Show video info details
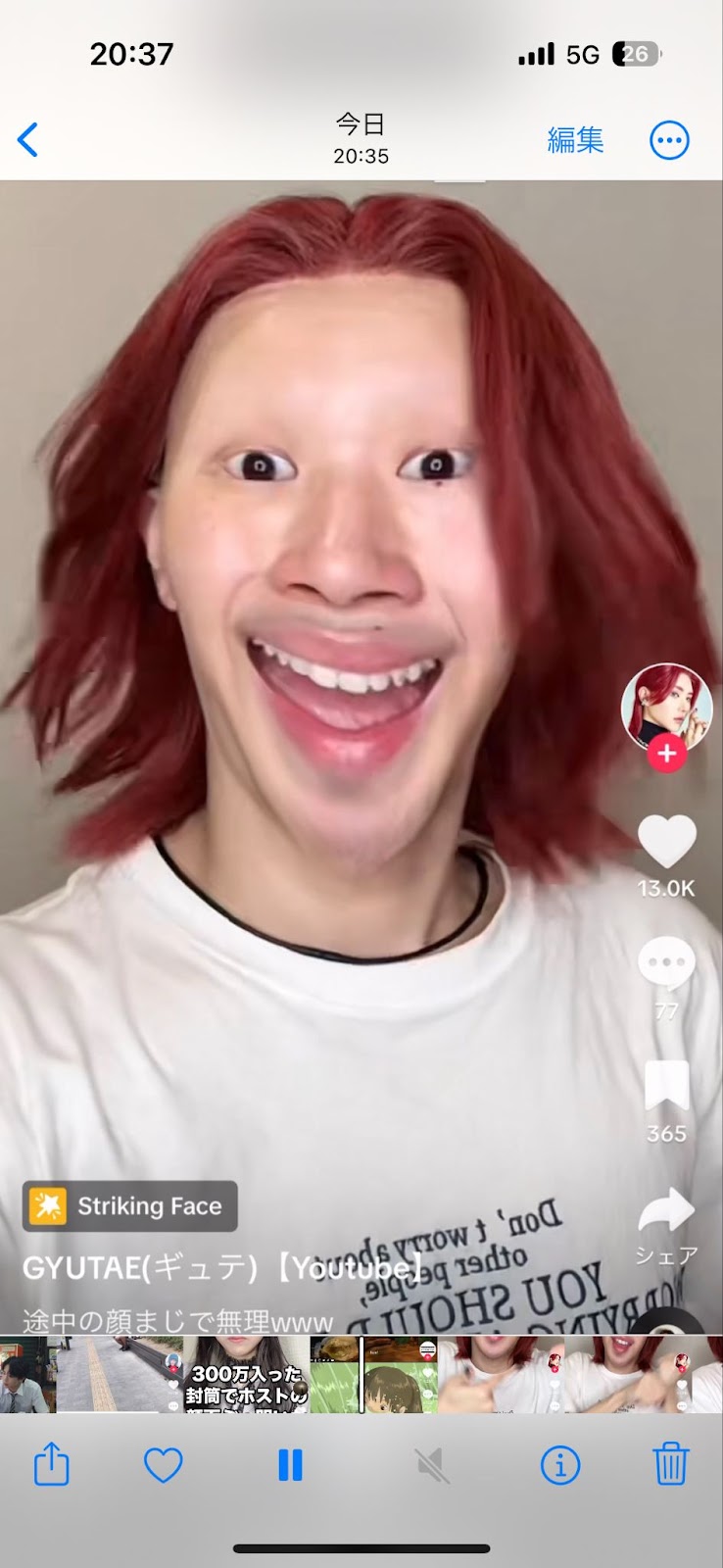The height and width of the screenshot is (1568, 723). 560,1465
